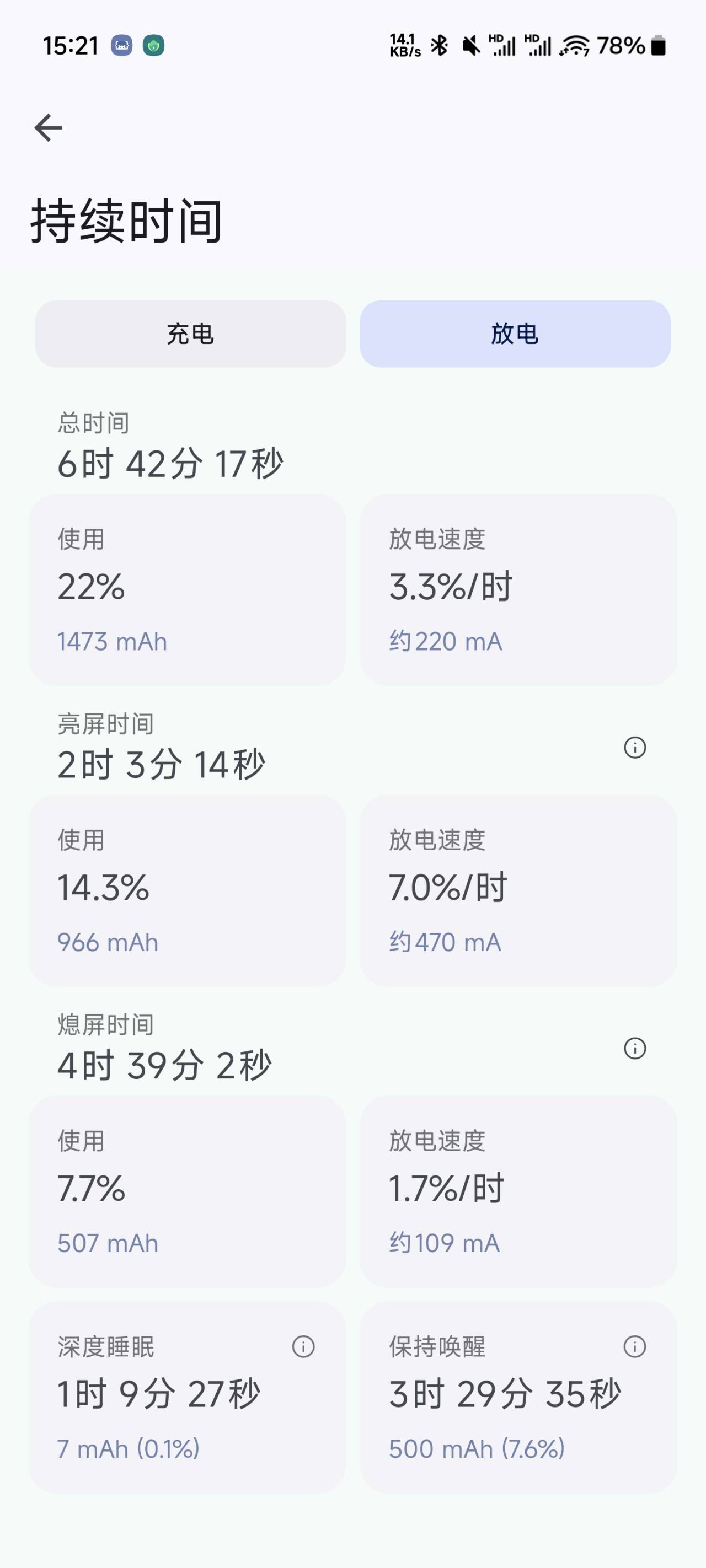Open the info icon beside 熄屏时间

point(635,1048)
